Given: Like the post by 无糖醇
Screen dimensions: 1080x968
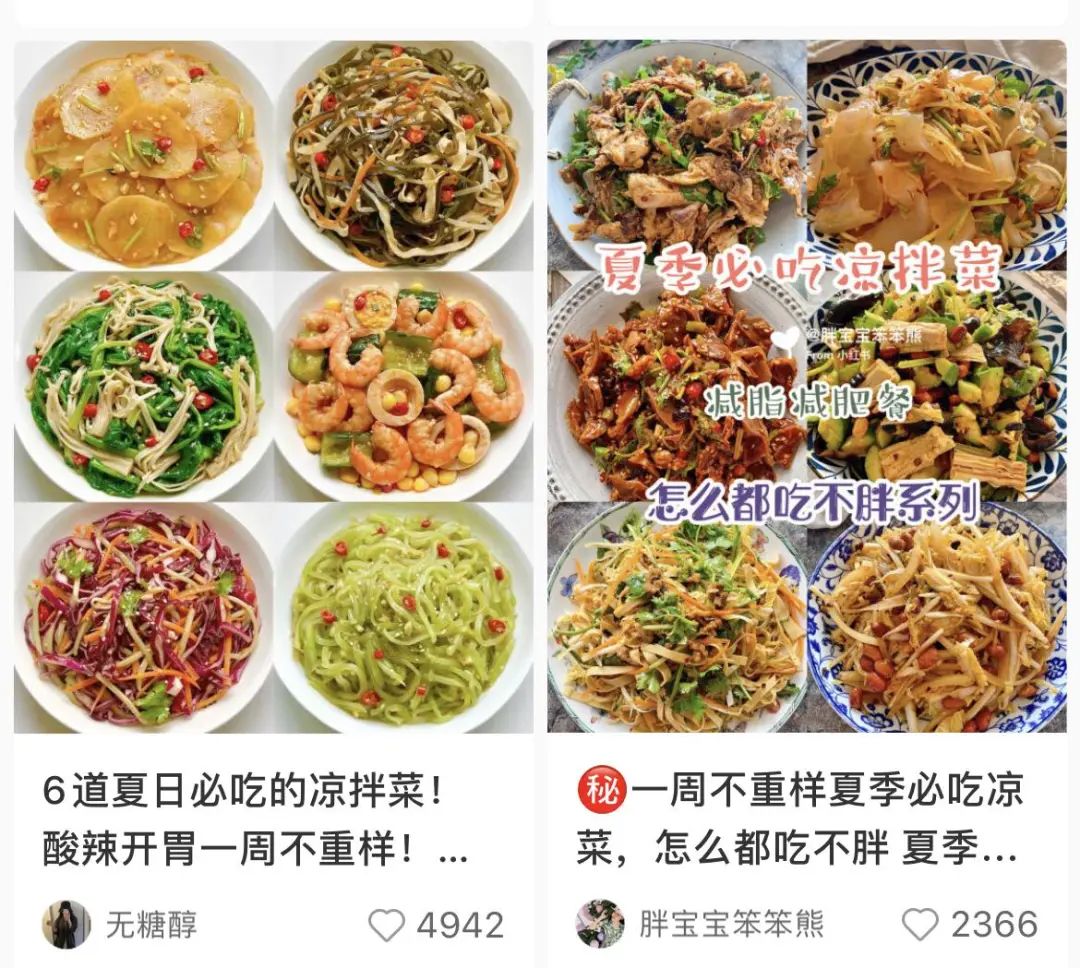Looking at the screenshot, I should (x=387, y=925).
